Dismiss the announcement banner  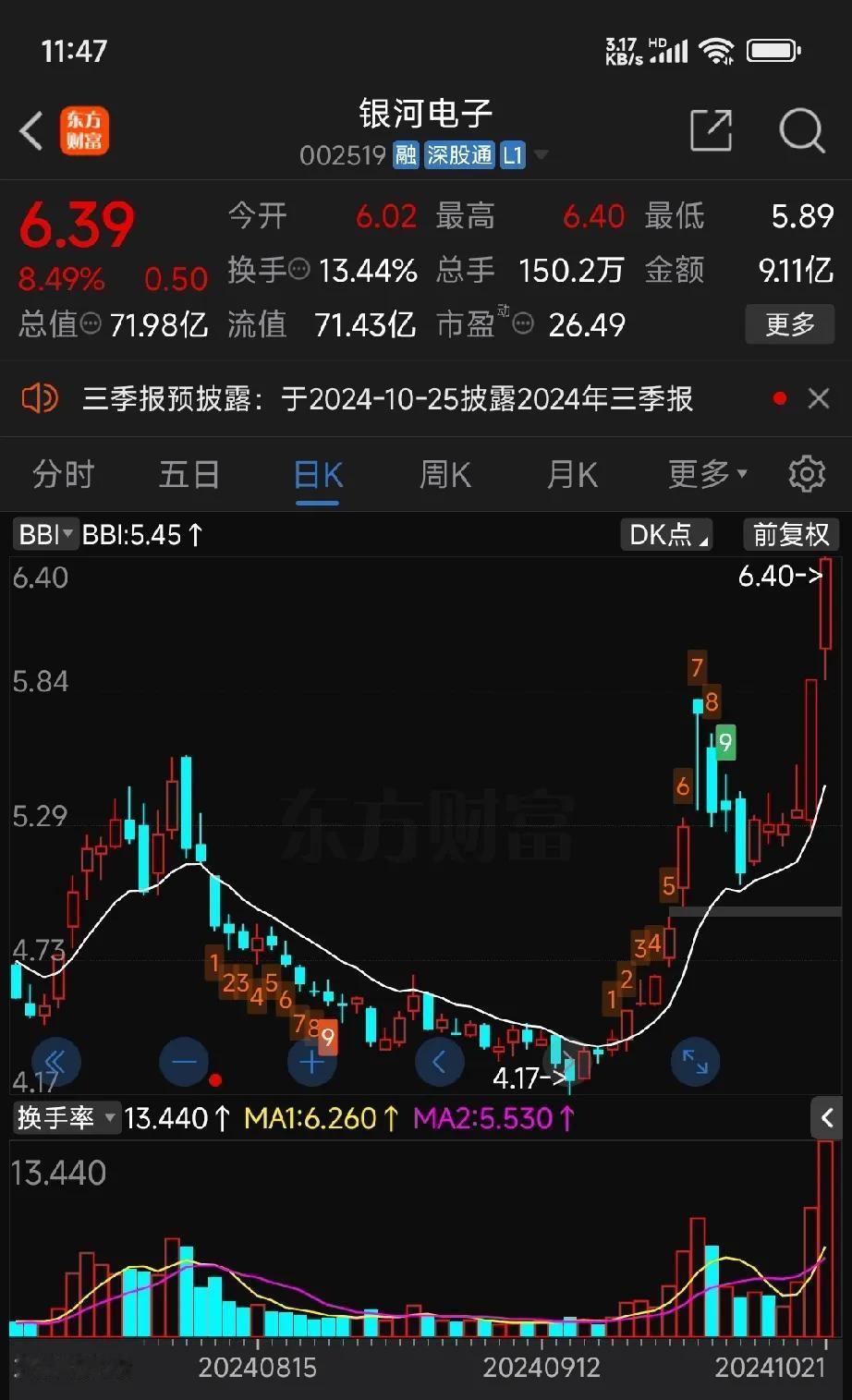819,399
